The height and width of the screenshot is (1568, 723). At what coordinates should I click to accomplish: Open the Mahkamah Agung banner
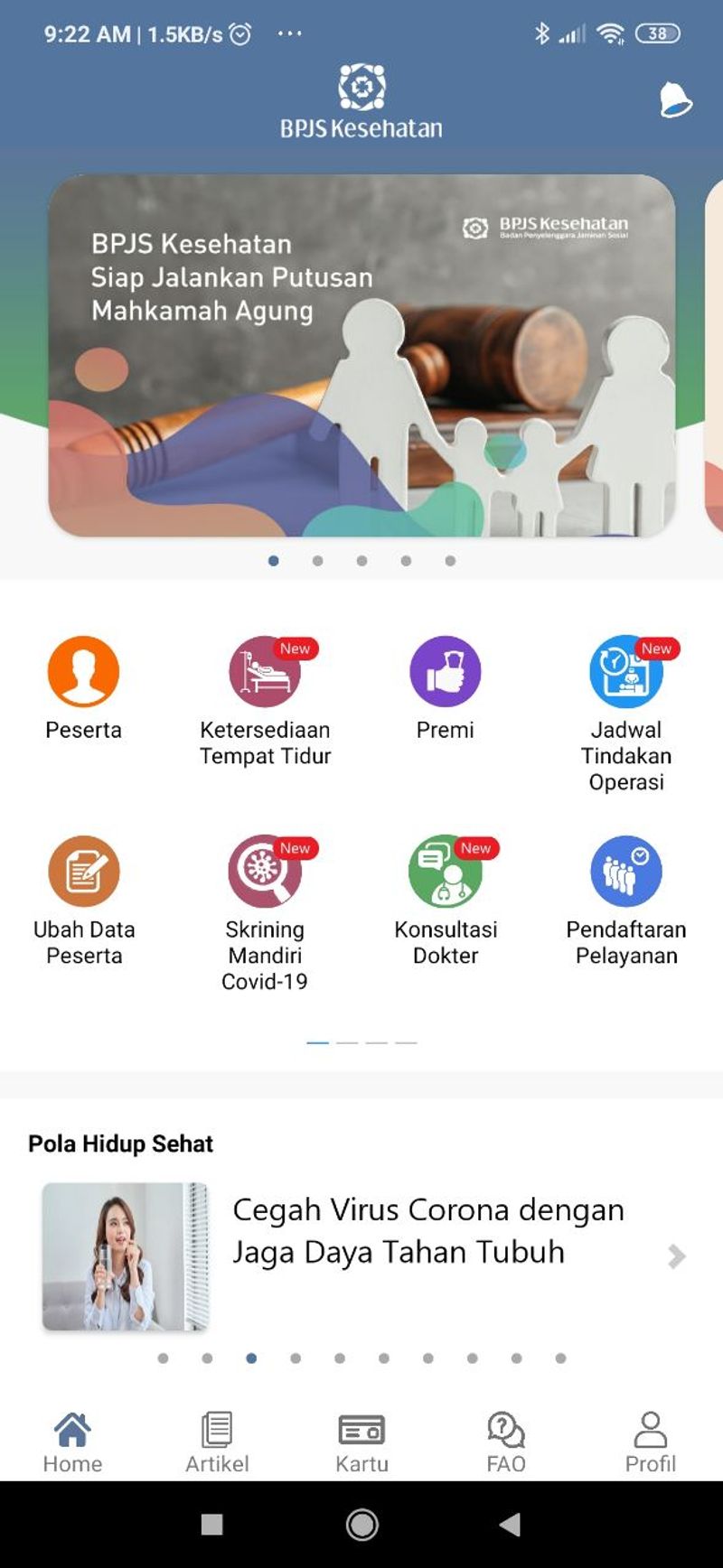(x=361, y=355)
